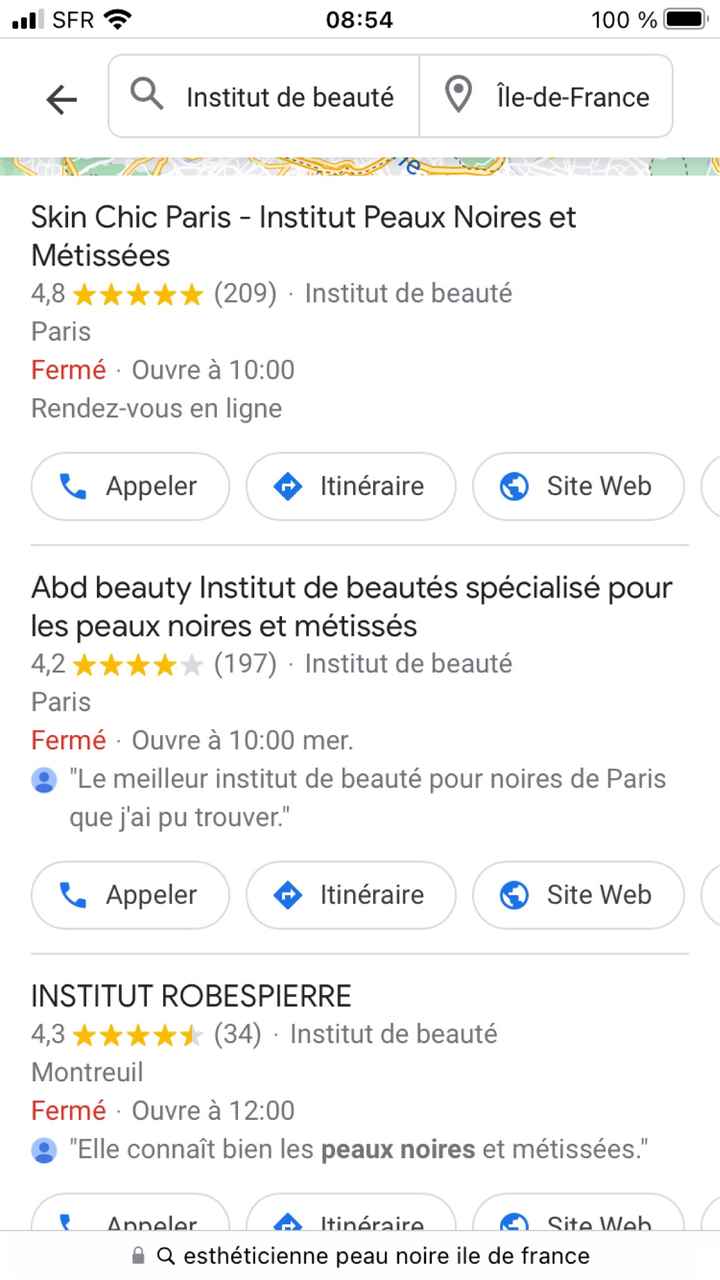
Task: Tap the location pin icon beside Île-de-France
Action: click(x=458, y=95)
